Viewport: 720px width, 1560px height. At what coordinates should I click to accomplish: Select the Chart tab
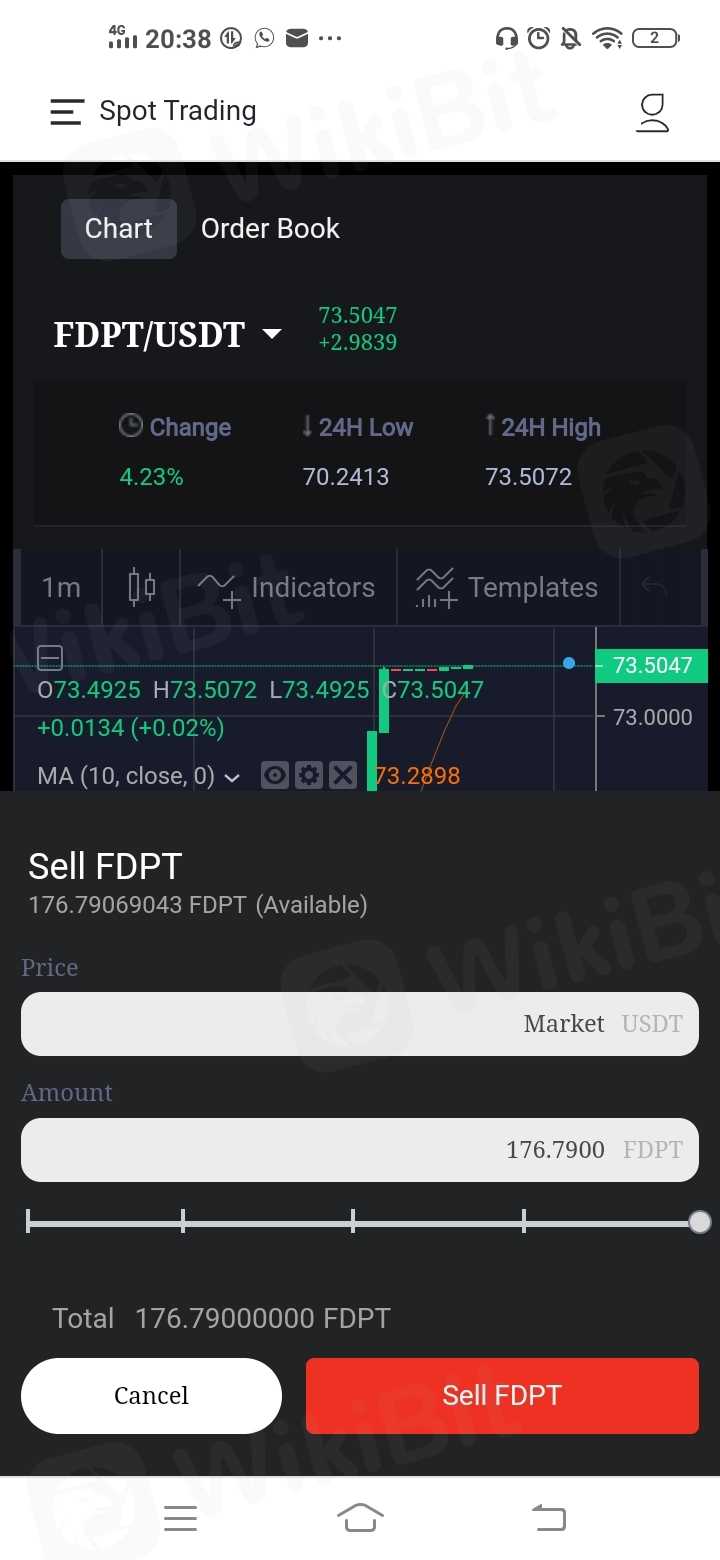pos(119,229)
